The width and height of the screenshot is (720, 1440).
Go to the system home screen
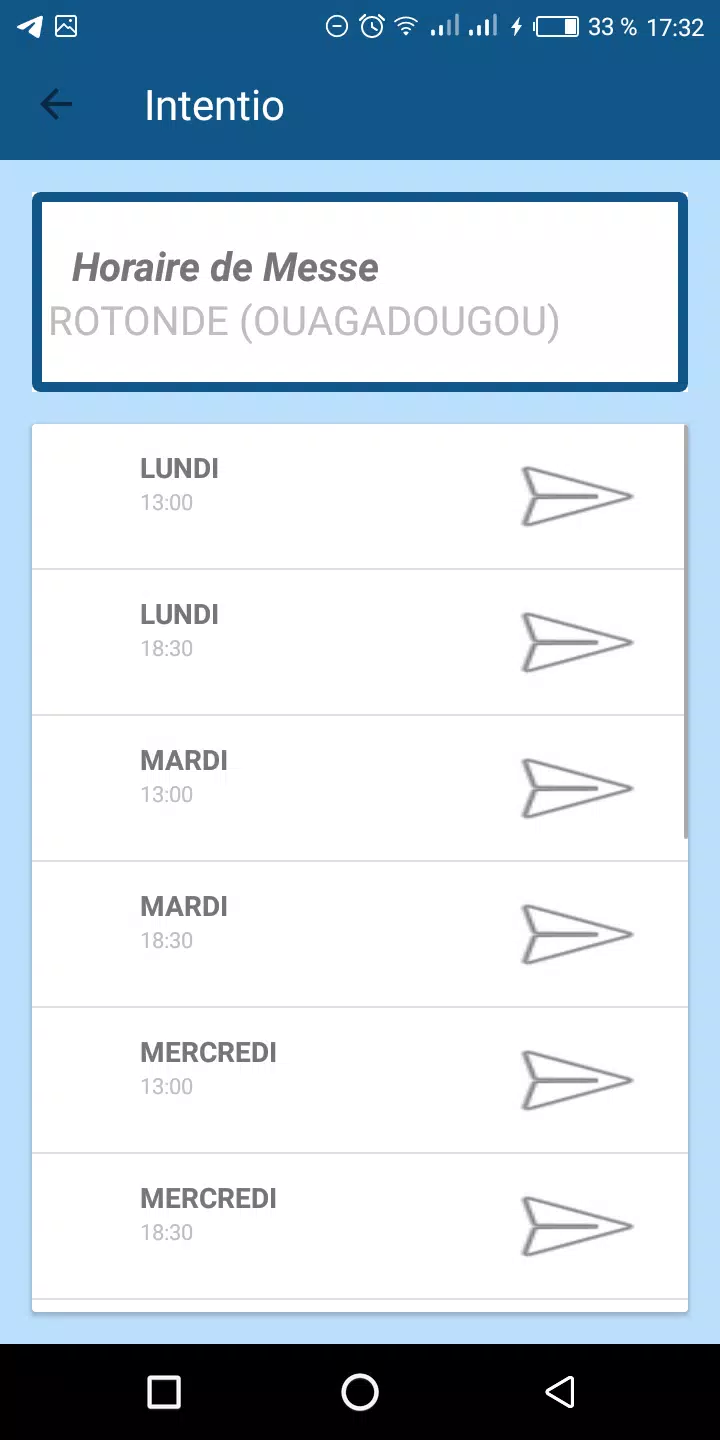point(360,1392)
